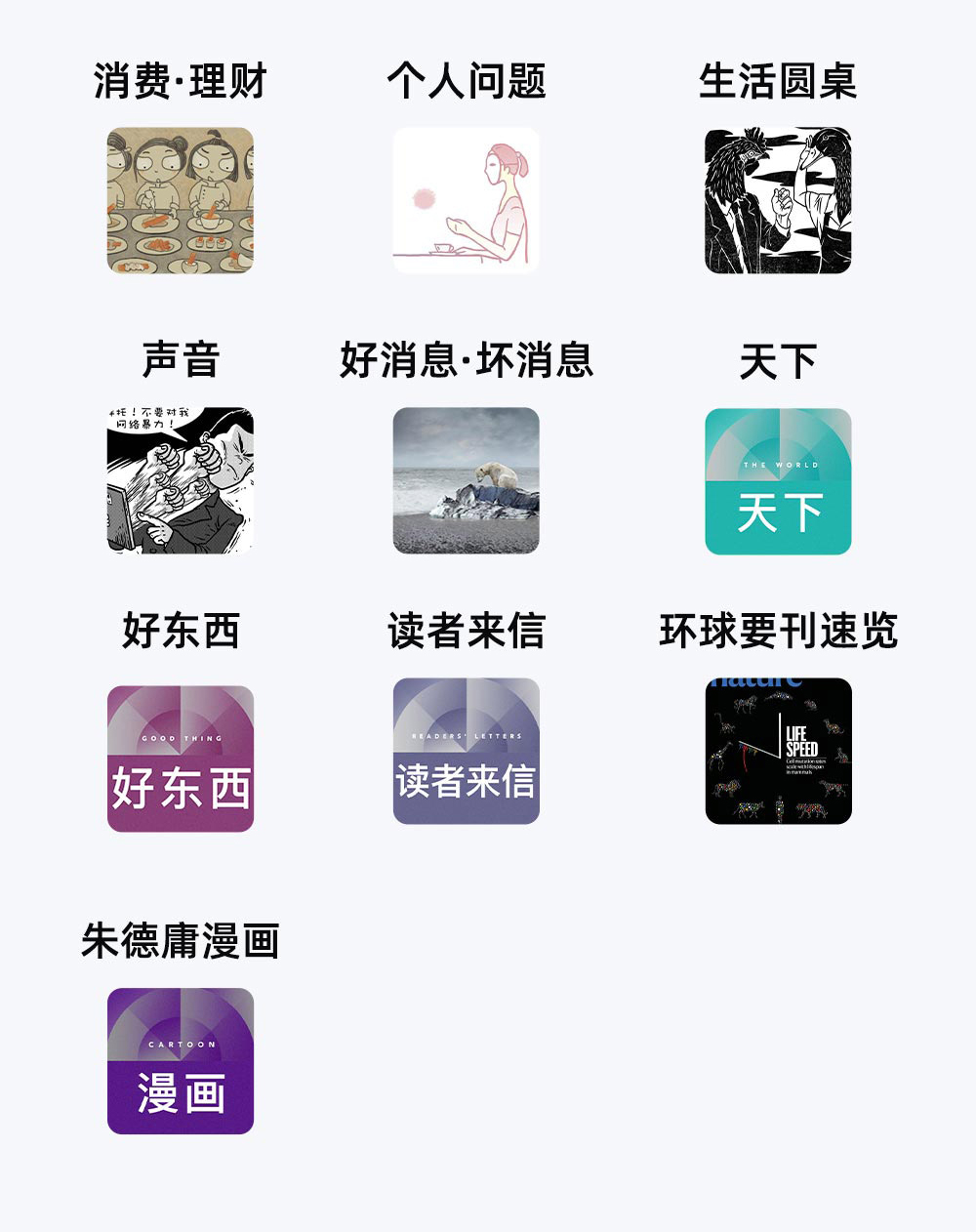This screenshot has width=976, height=1232.
Task: Open the 天下 column tile
Action: (x=778, y=481)
